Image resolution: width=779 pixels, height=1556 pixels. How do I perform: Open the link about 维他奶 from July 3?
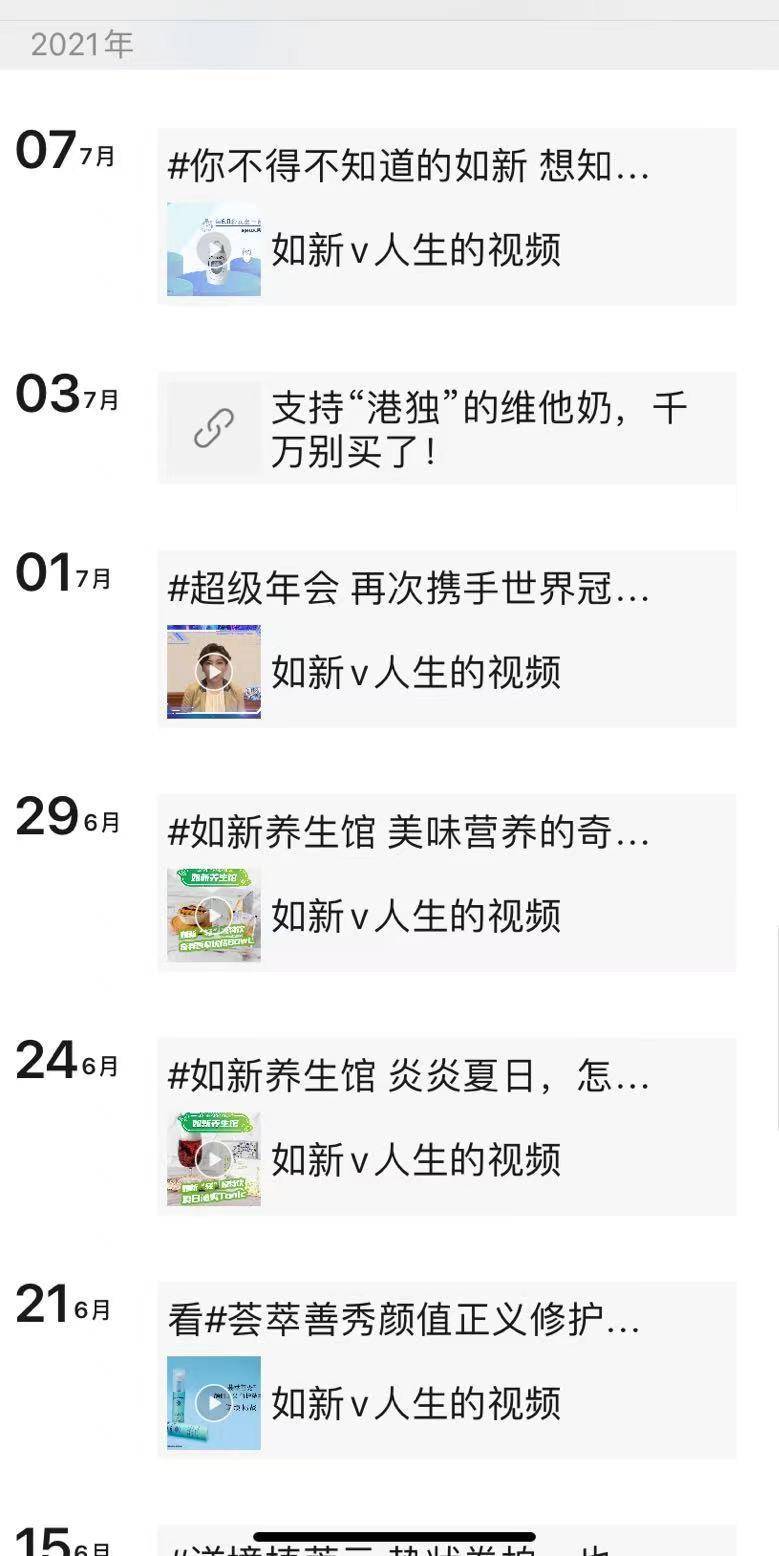pyautogui.click(x=446, y=429)
